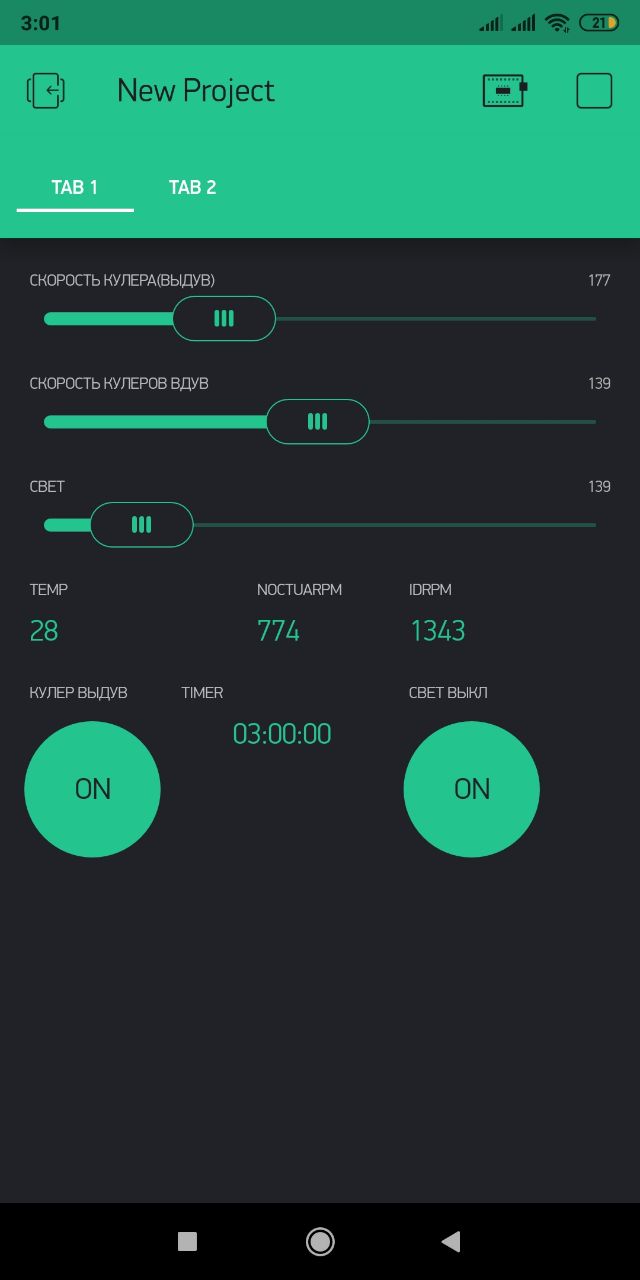Open the TIMER 03:00:00 setting
This screenshot has width=640, height=1280.
(x=282, y=734)
